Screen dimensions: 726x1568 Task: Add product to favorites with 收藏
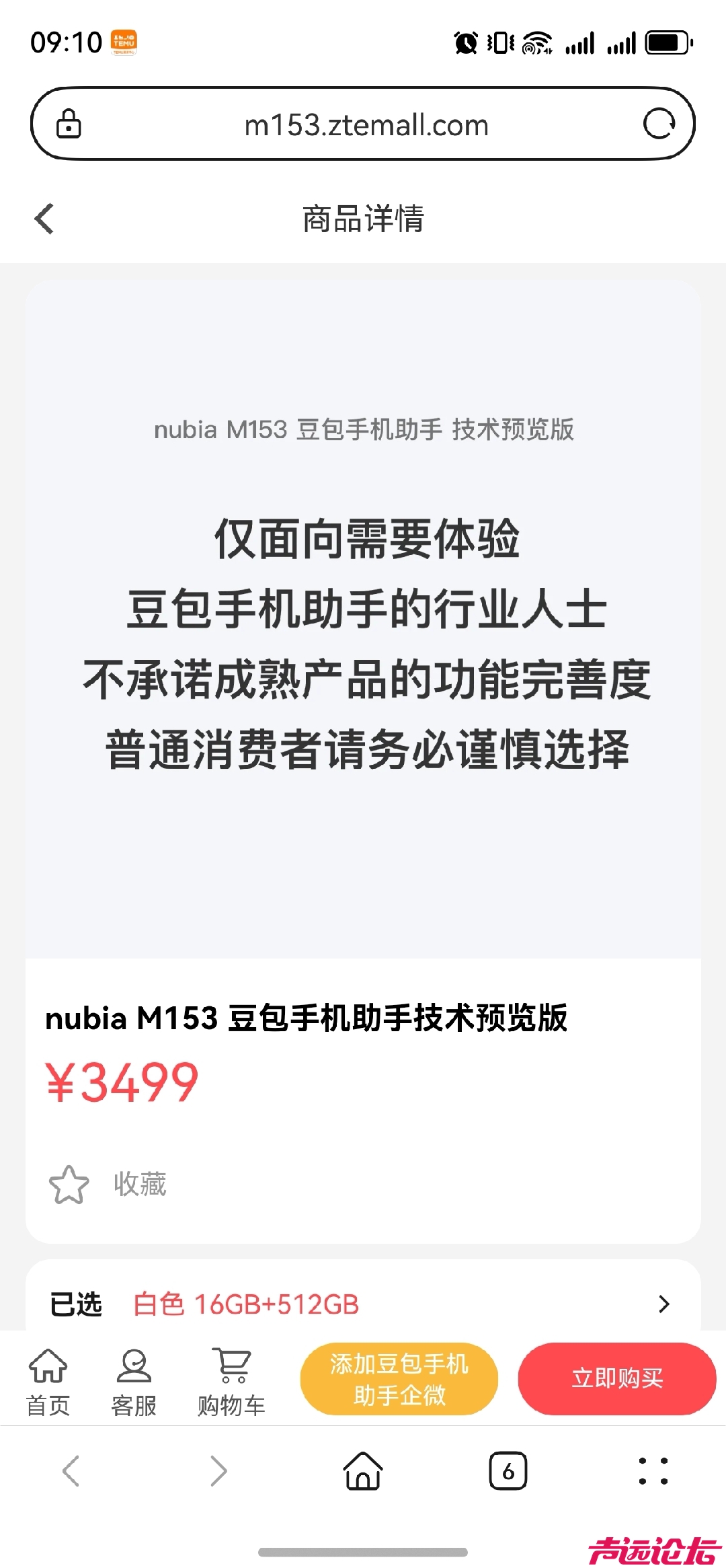click(108, 1184)
